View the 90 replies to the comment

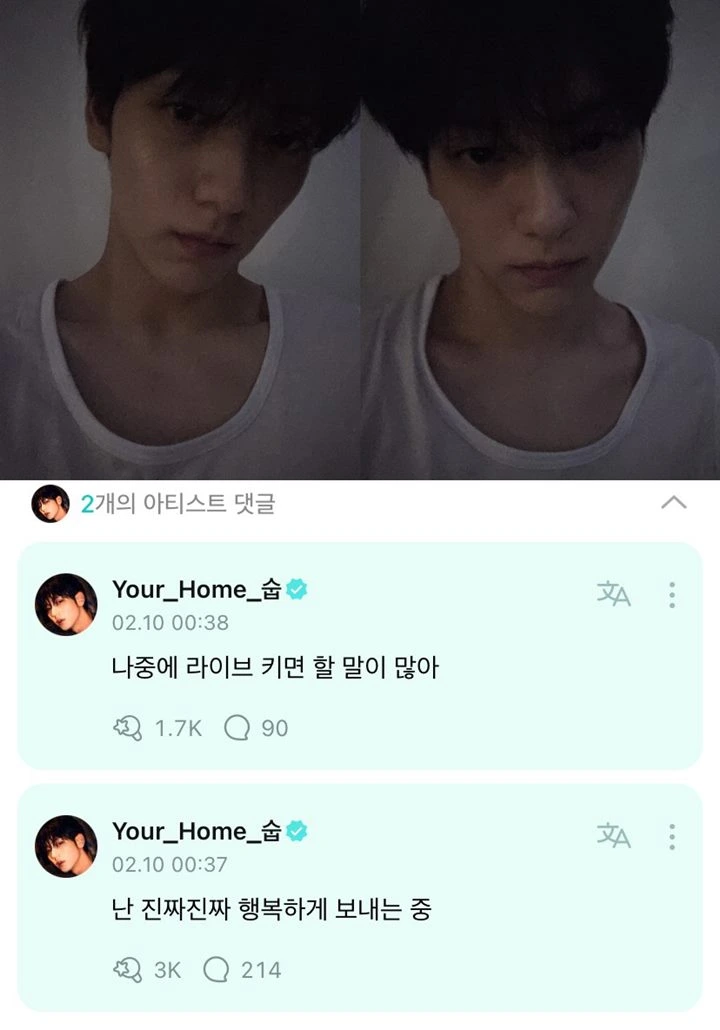tap(238, 728)
